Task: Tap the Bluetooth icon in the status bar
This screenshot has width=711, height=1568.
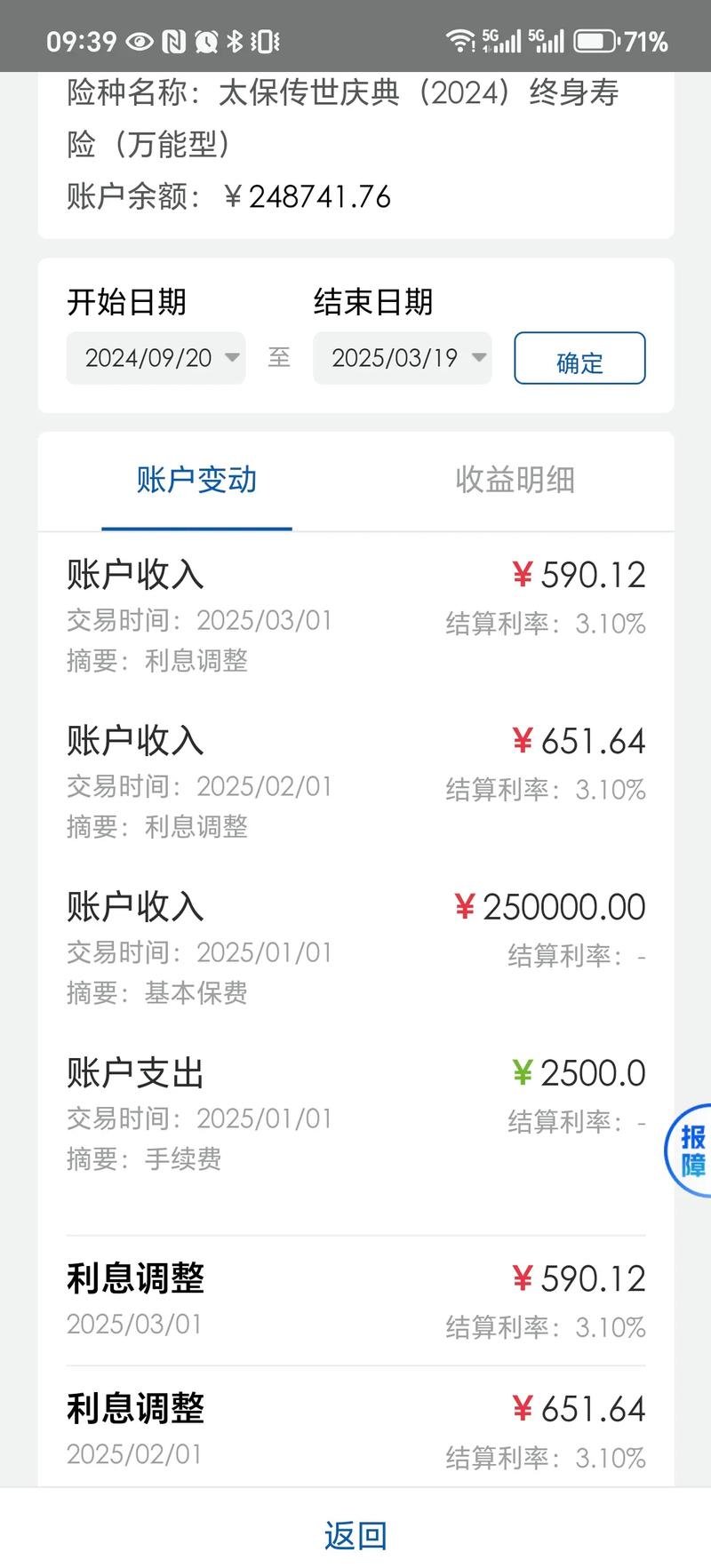Action: click(236, 37)
